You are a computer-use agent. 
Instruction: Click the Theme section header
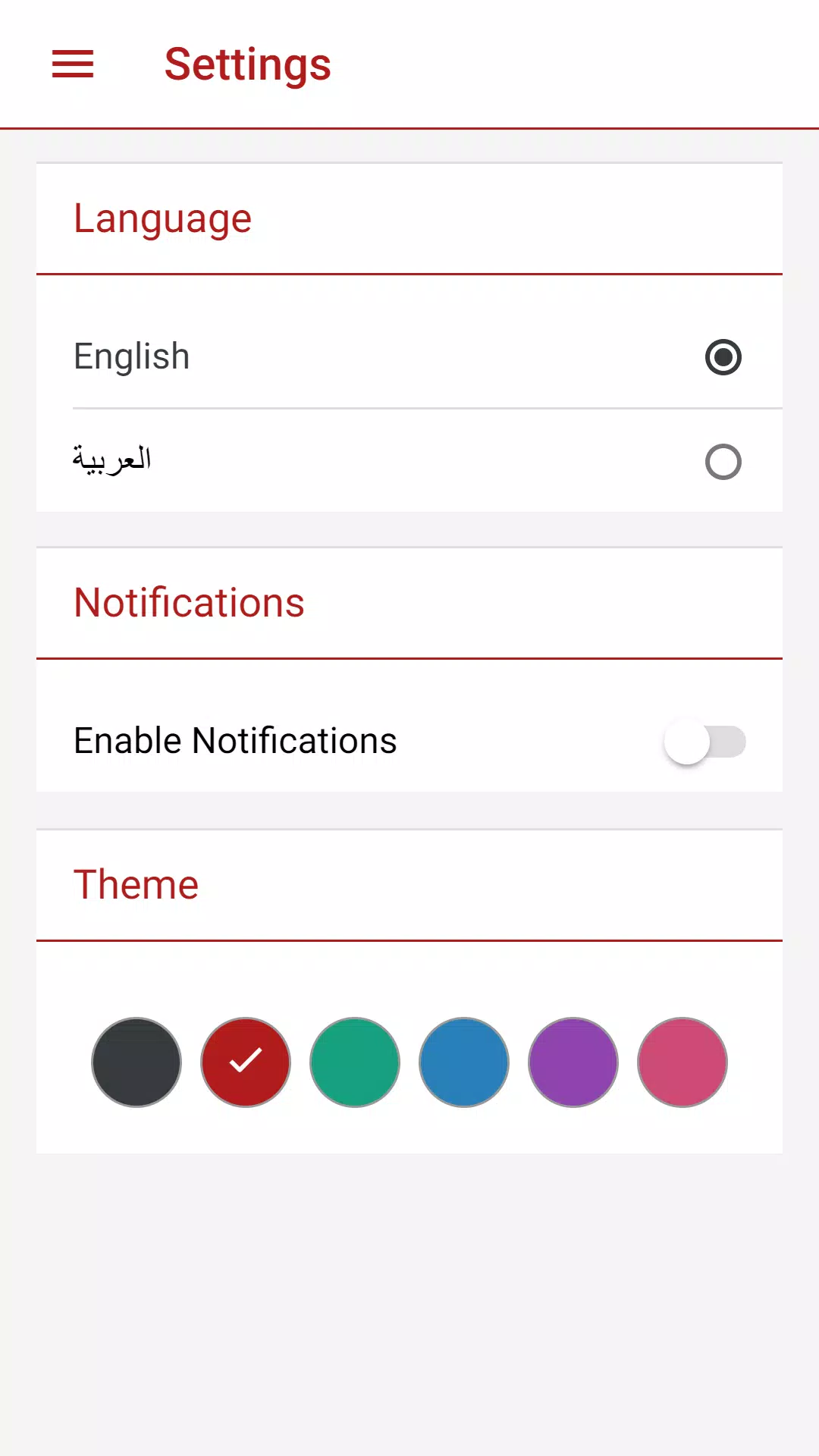(136, 883)
